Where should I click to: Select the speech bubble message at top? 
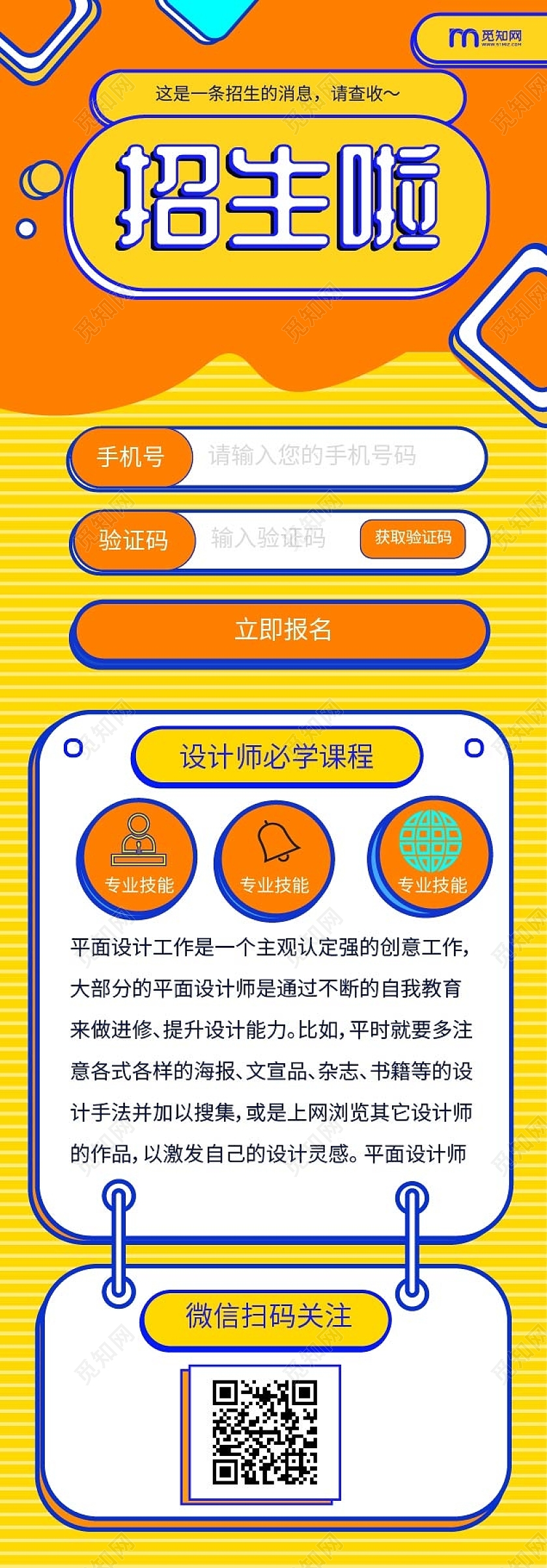click(x=273, y=93)
